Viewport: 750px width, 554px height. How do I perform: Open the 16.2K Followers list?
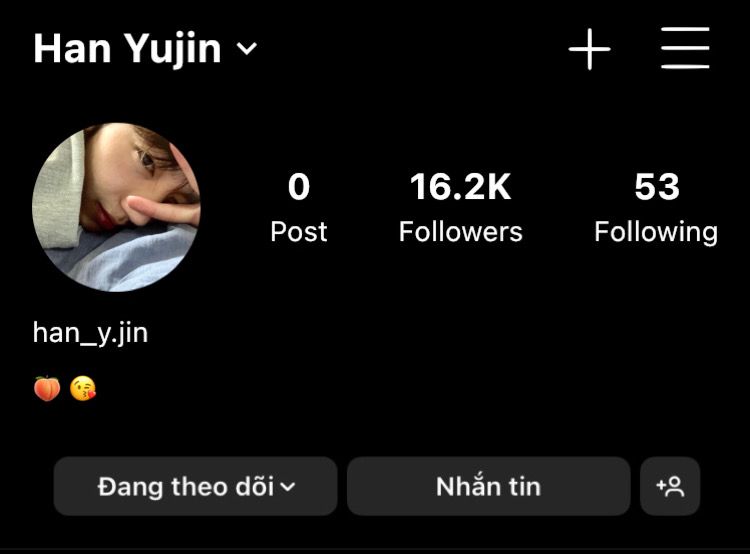click(x=460, y=208)
